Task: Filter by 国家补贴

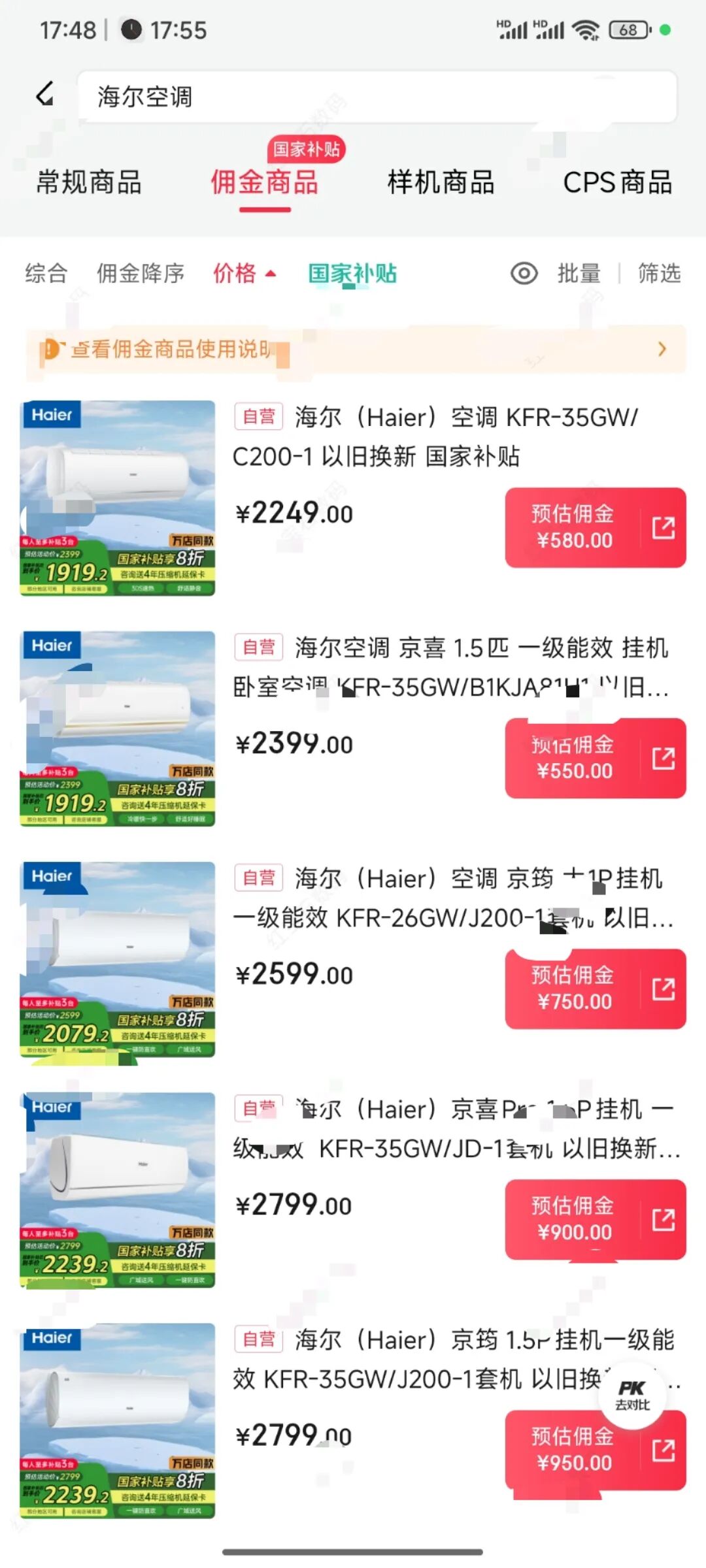Action: click(x=352, y=273)
